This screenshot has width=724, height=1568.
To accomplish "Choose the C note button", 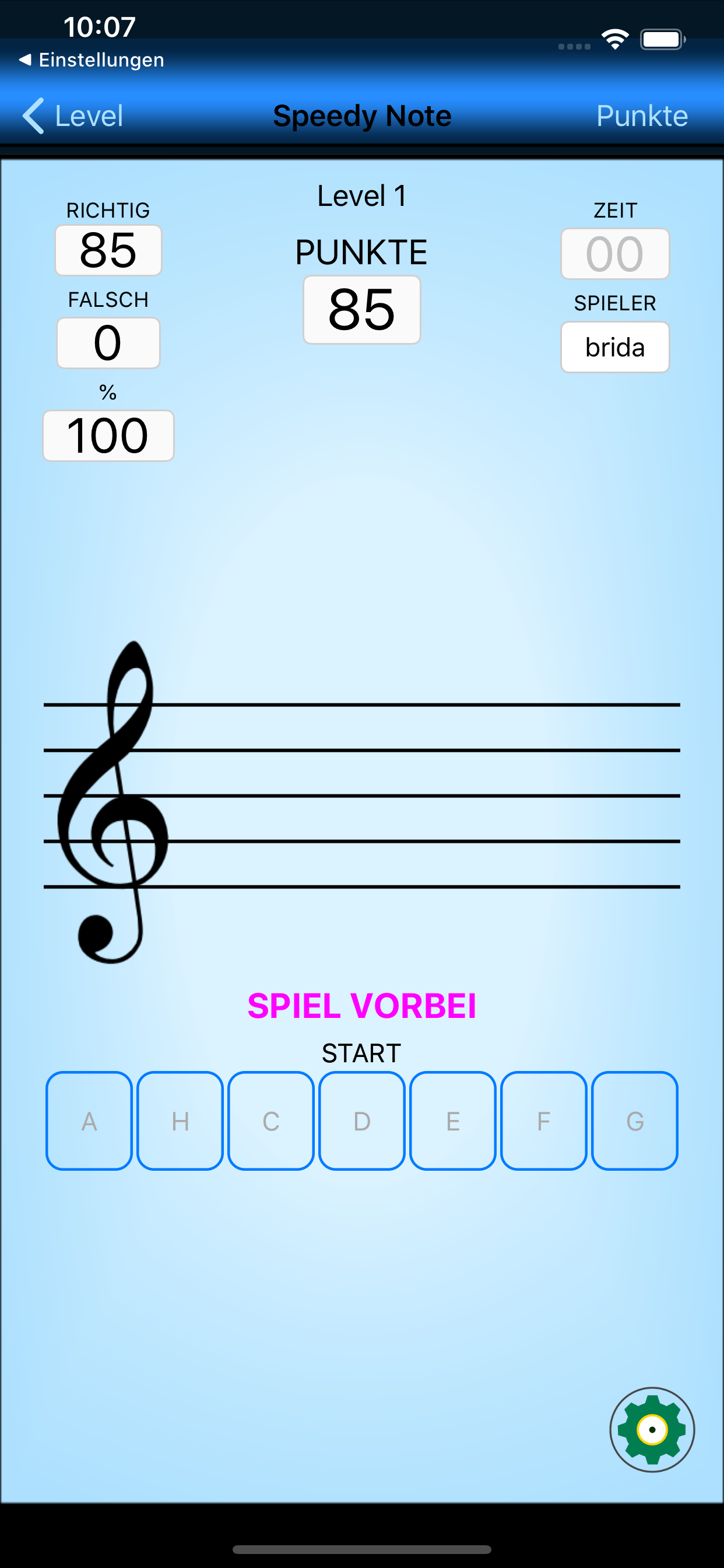I will click(270, 1121).
